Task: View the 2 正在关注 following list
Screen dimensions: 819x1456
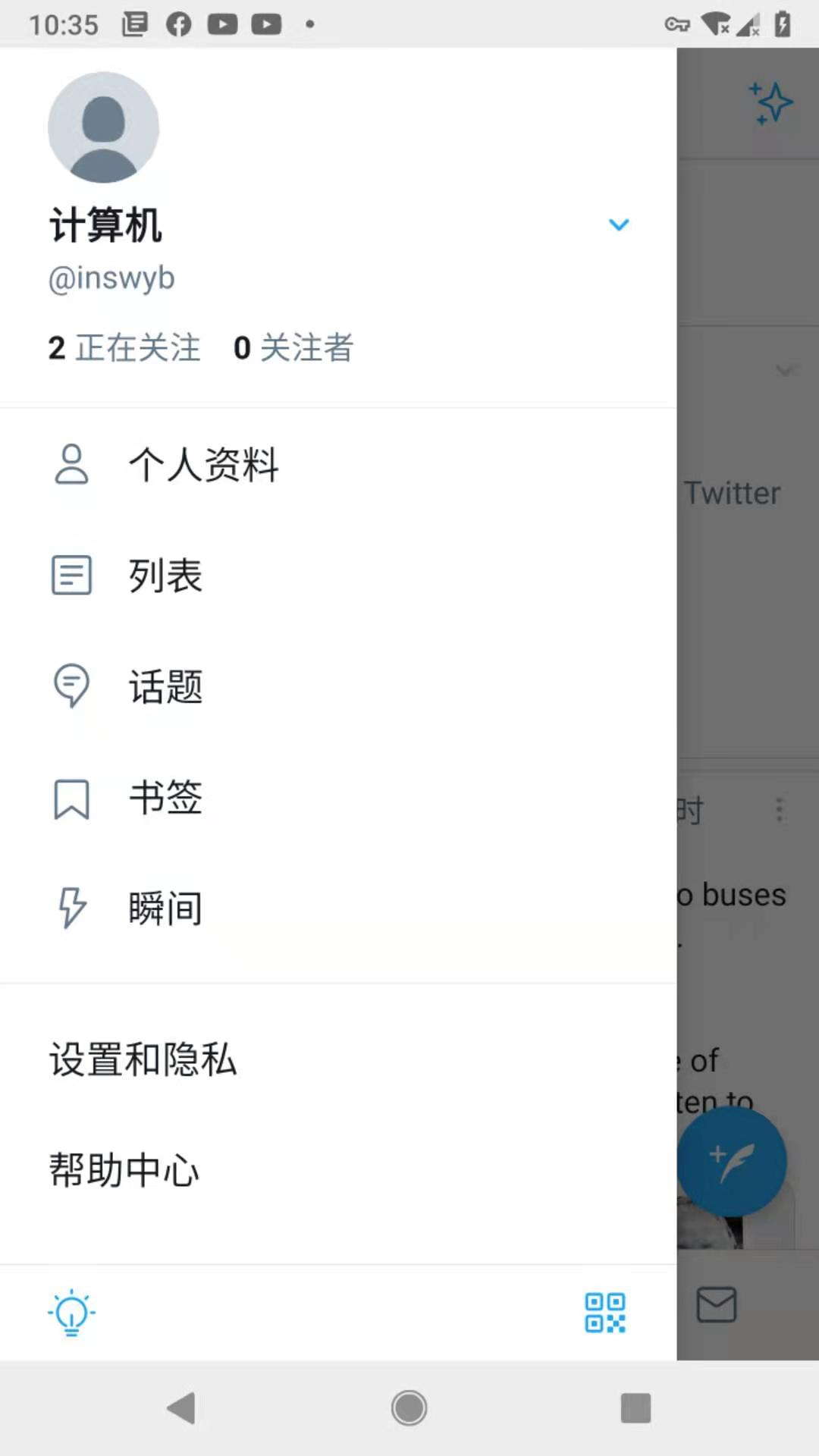Action: [x=124, y=348]
